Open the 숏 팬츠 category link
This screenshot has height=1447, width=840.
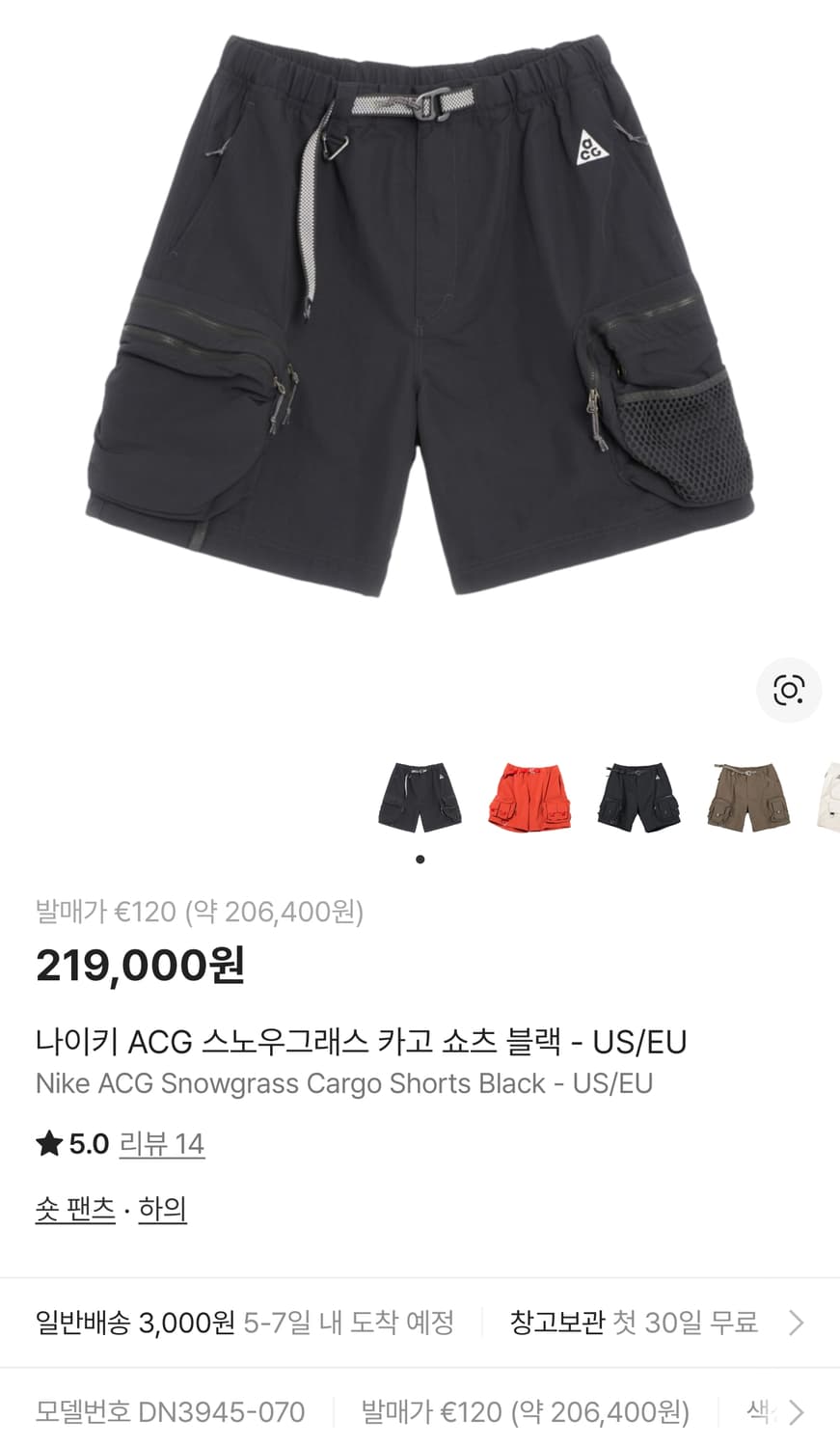75,1211
